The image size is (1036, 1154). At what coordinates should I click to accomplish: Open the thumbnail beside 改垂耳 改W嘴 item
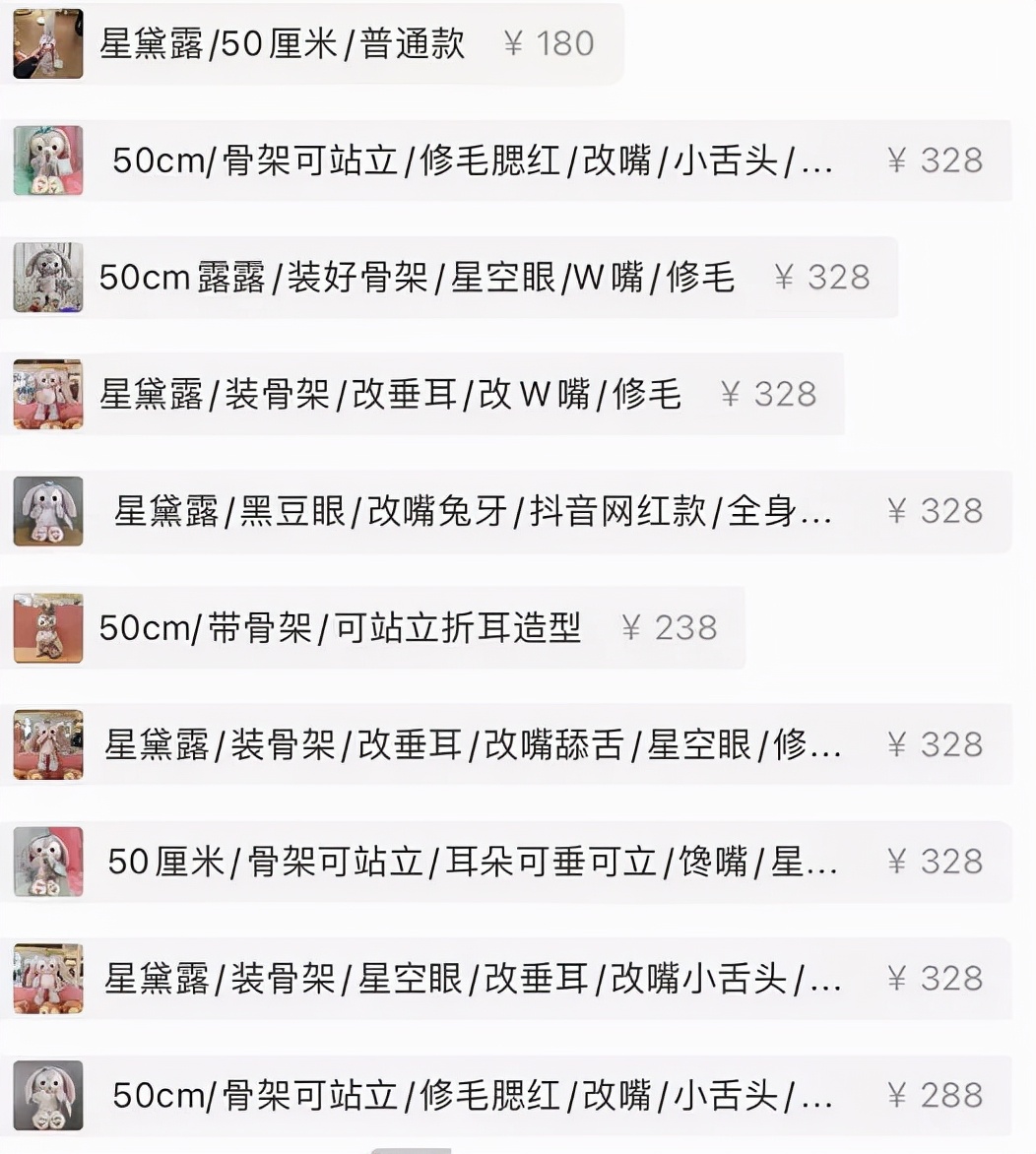coord(47,395)
